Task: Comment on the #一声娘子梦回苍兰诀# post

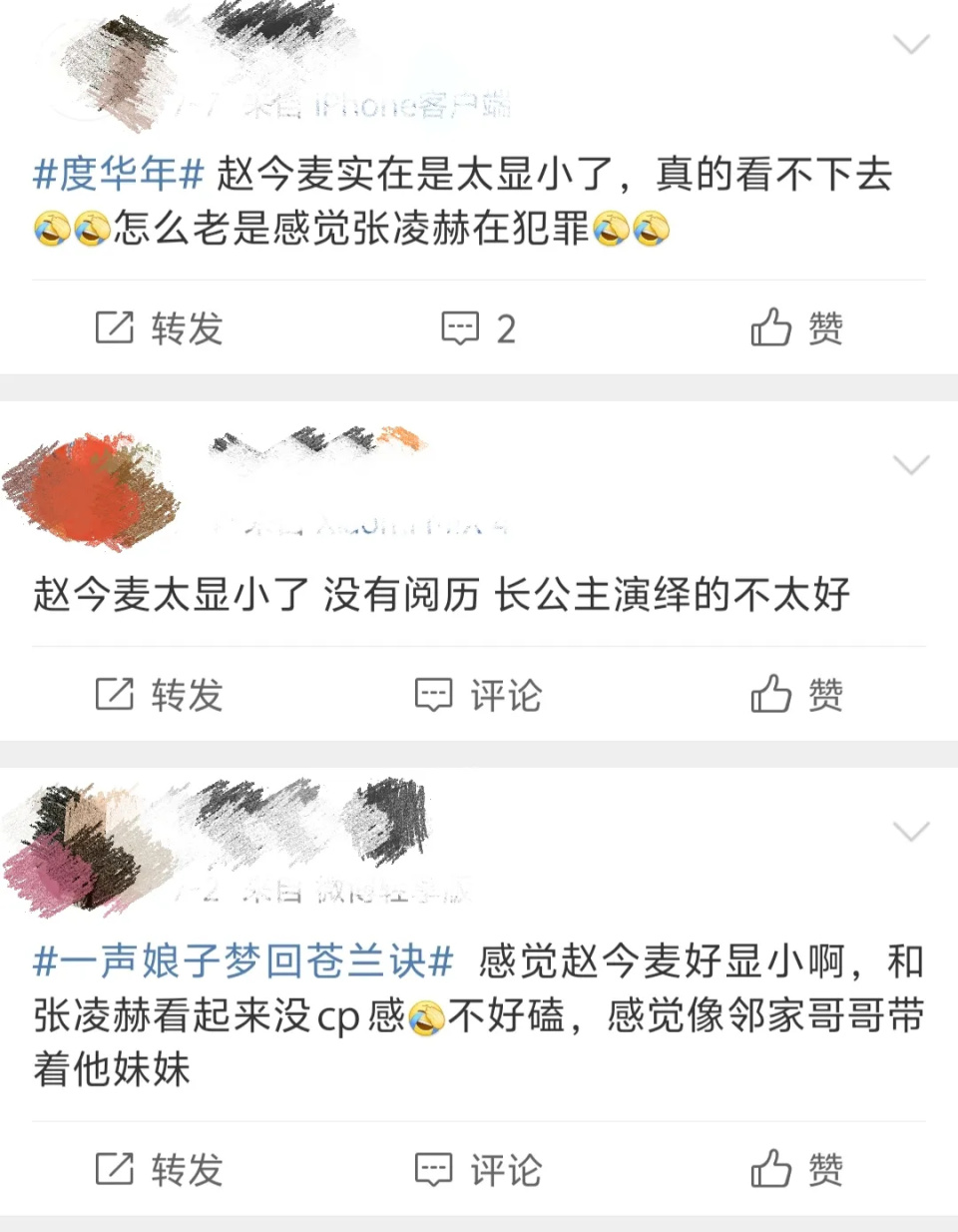Action: coord(479,1169)
